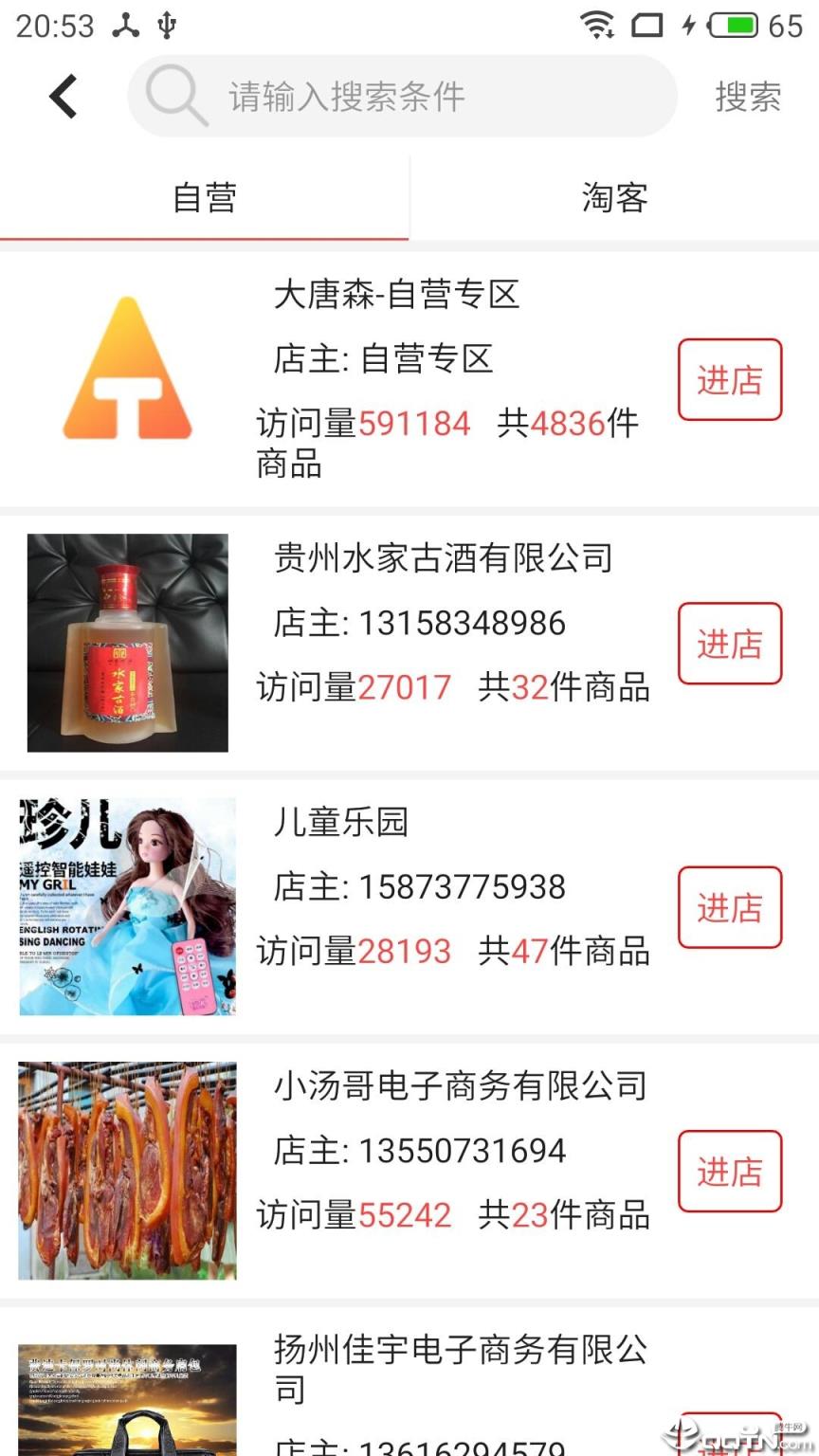This screenshot has width=819, height=1456.
Task: Enter the 小汤哥电子商务有限公司 shop
Action: [729, 1172]
